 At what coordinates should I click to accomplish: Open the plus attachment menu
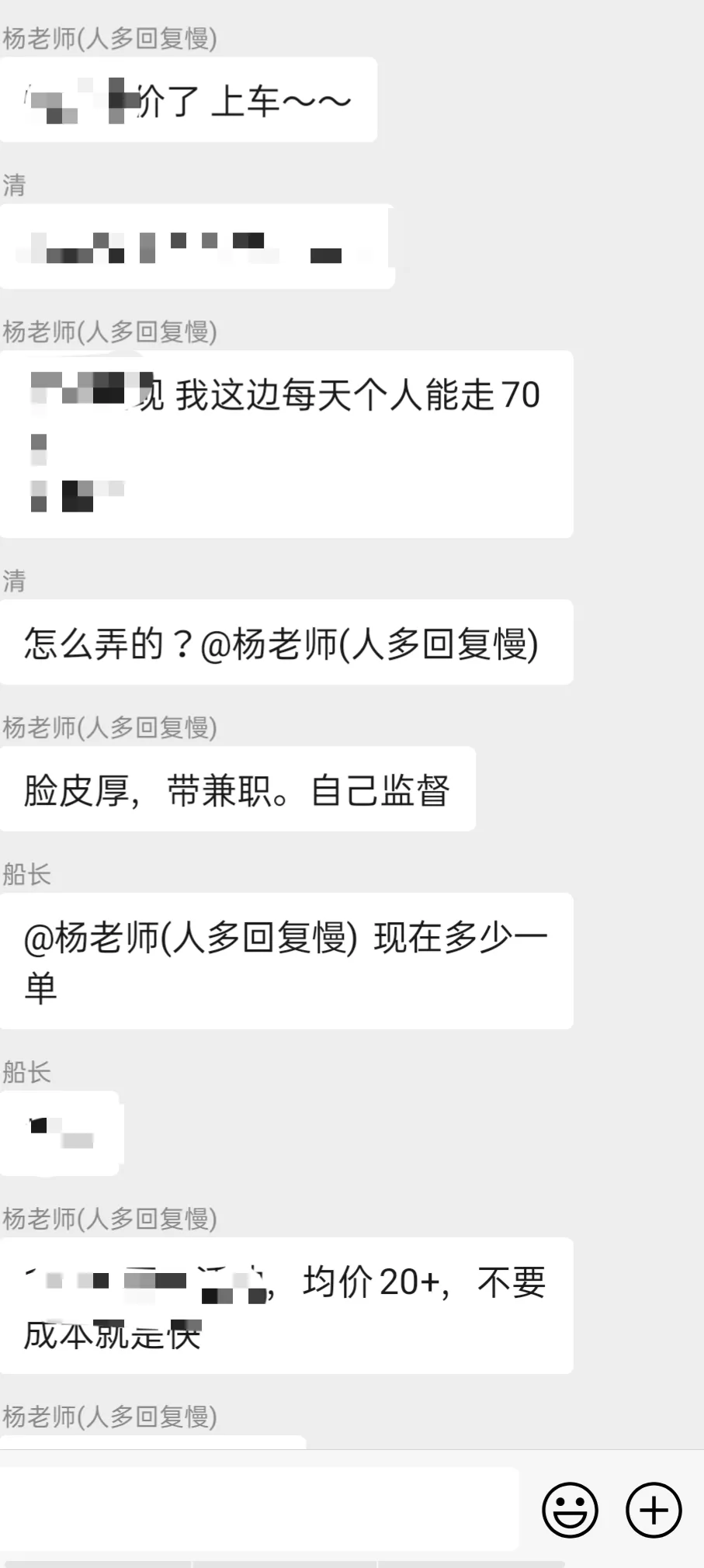coord(654,1510)
